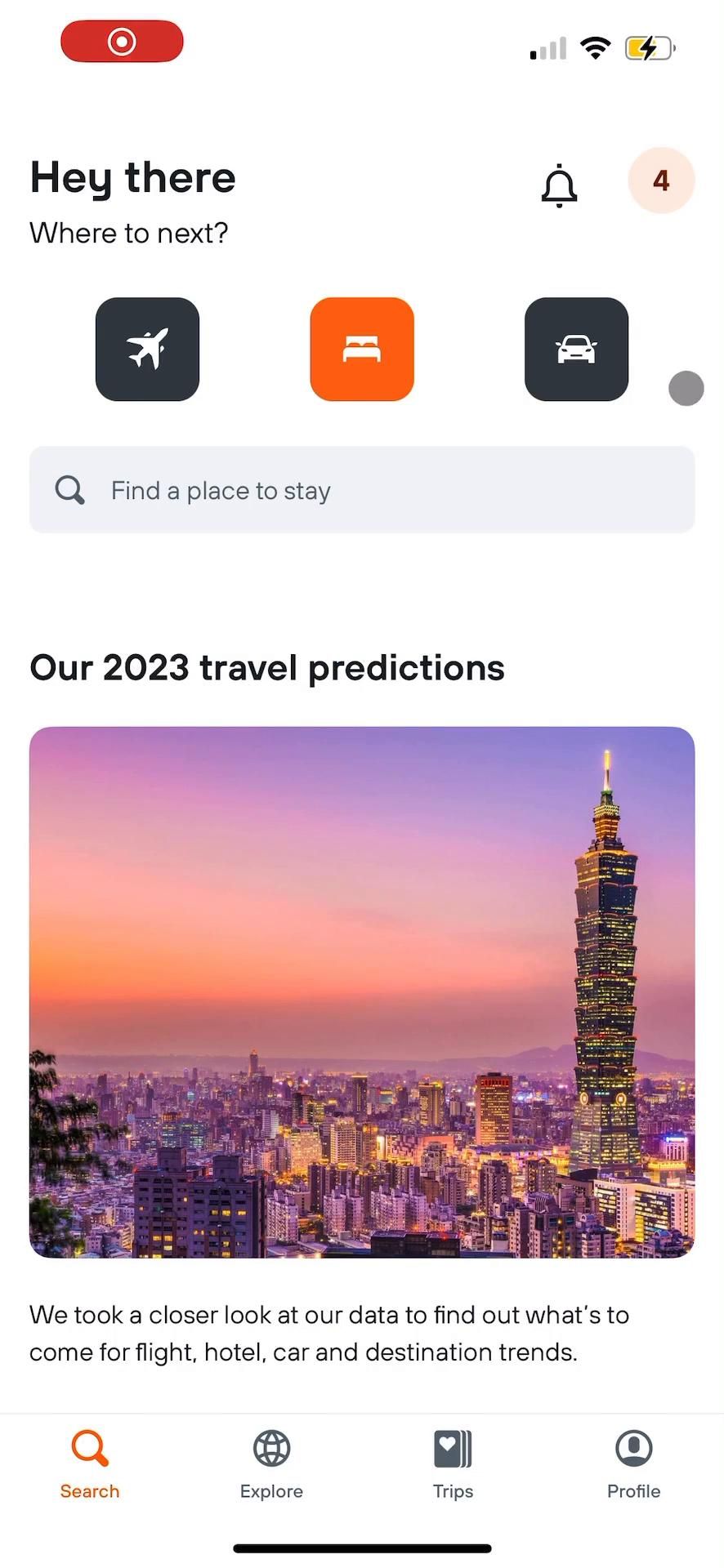The height and width of the screenshot is (1568, 724).
Task: Switch to the Profile tab
Action: 633,1465
